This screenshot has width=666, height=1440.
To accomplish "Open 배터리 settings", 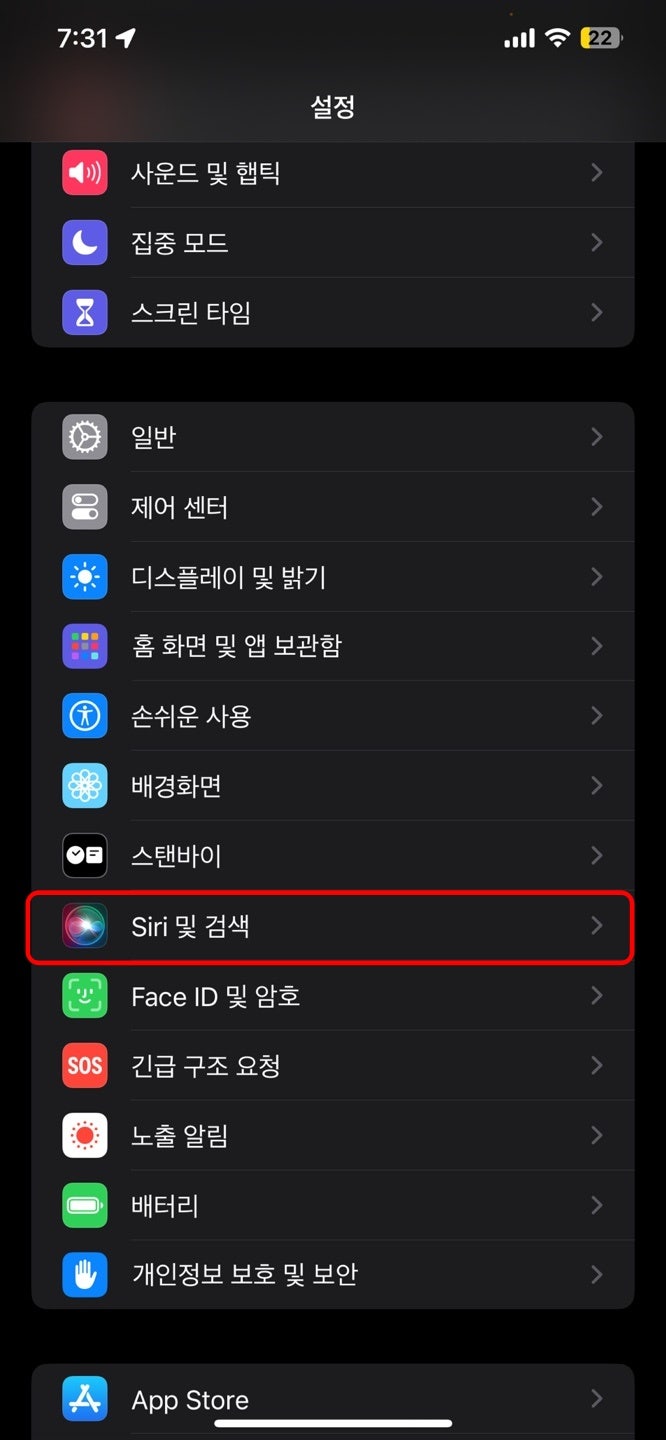I will coord(333,1206).
